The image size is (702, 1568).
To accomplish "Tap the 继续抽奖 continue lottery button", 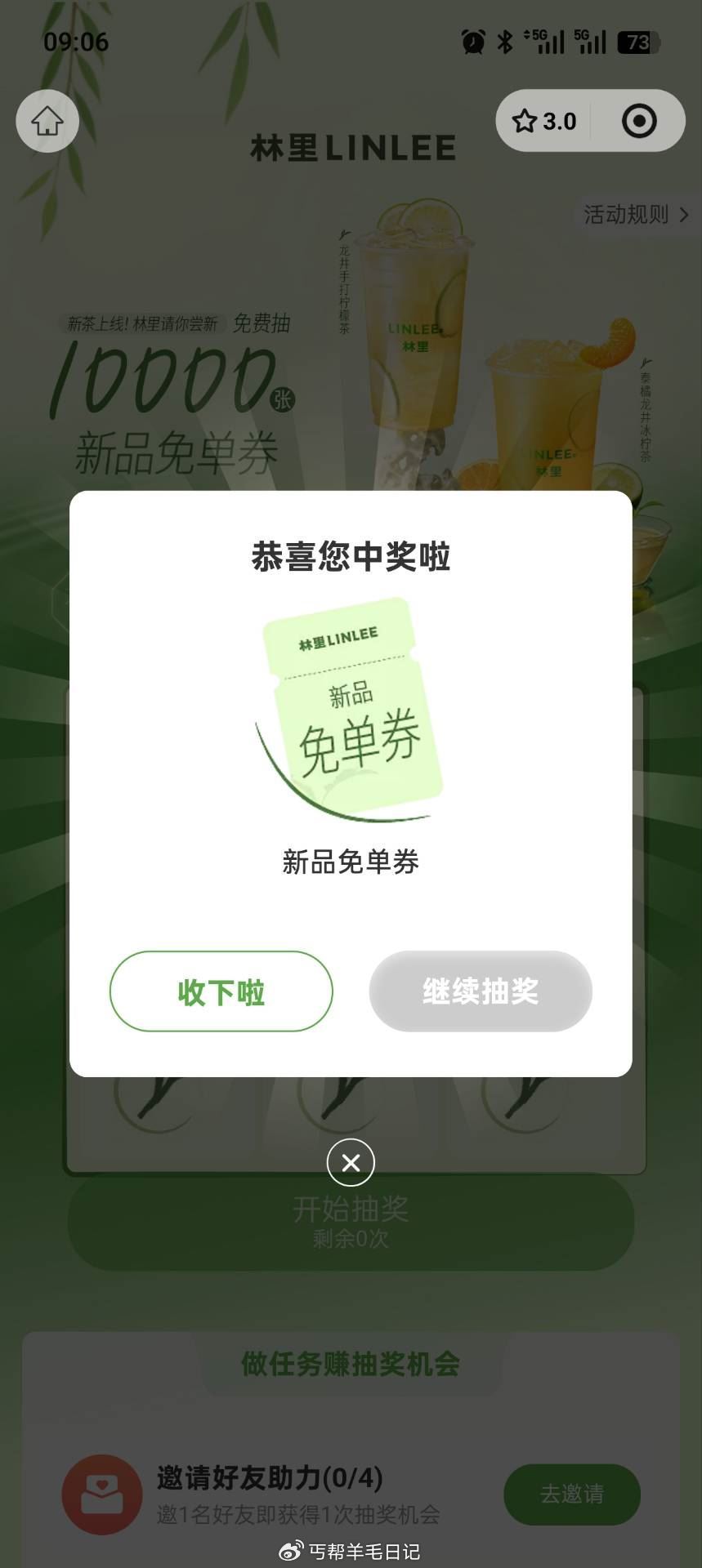I will click(480, 991).
